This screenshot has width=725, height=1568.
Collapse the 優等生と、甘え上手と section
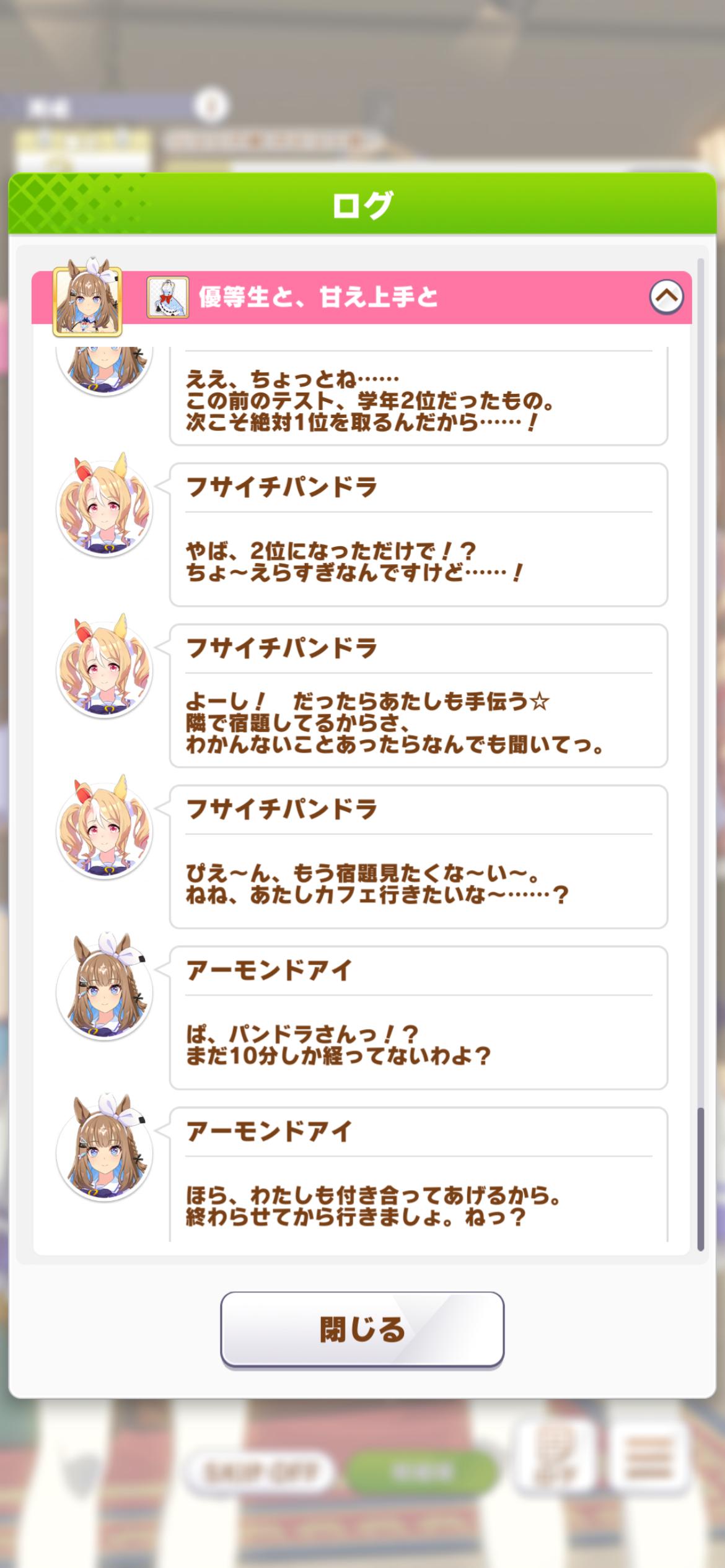point(666,297)
